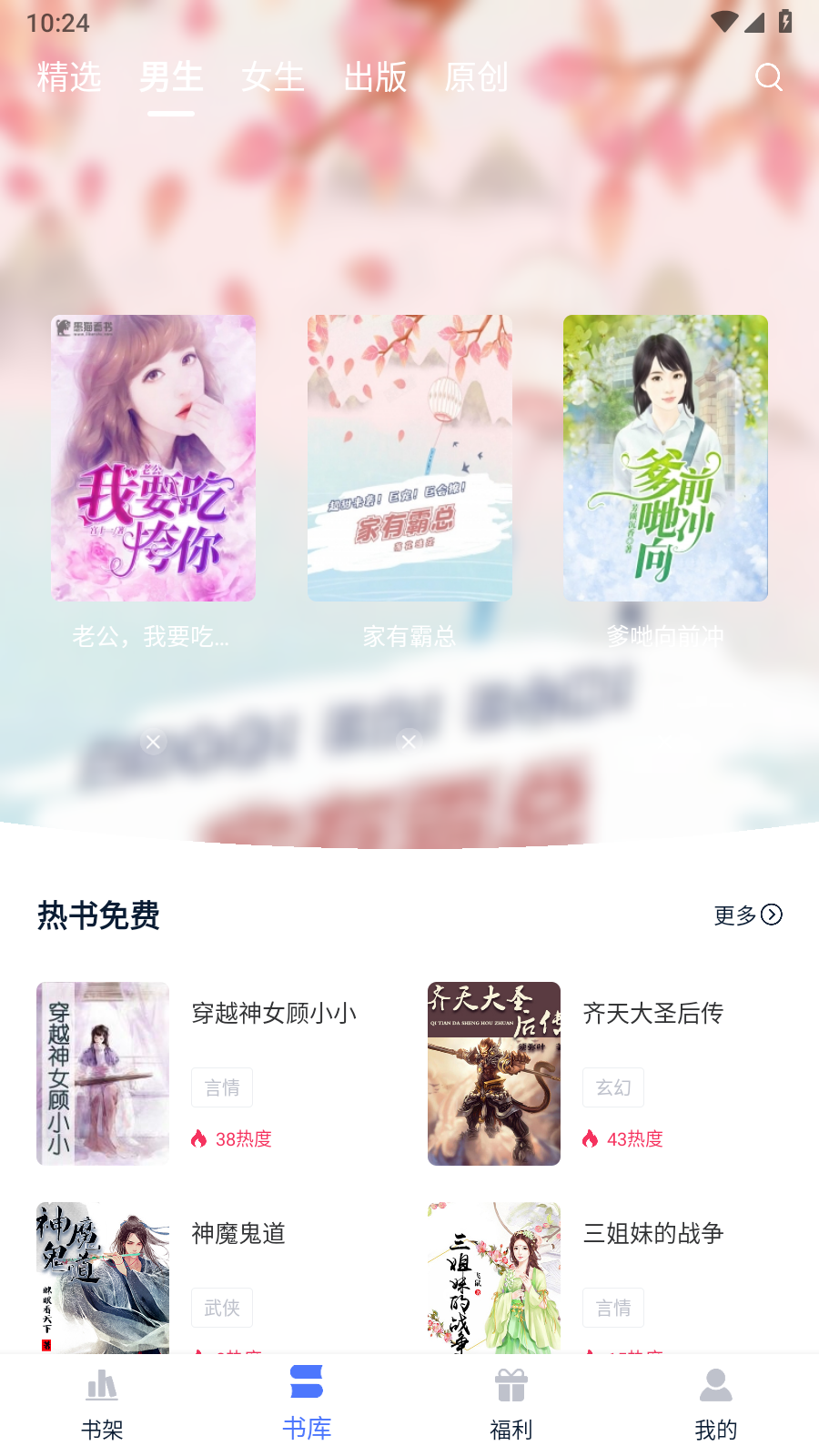This screenshot has height=1456, width=819.
Task: Open the search icon
Action: tap(769, 77)
